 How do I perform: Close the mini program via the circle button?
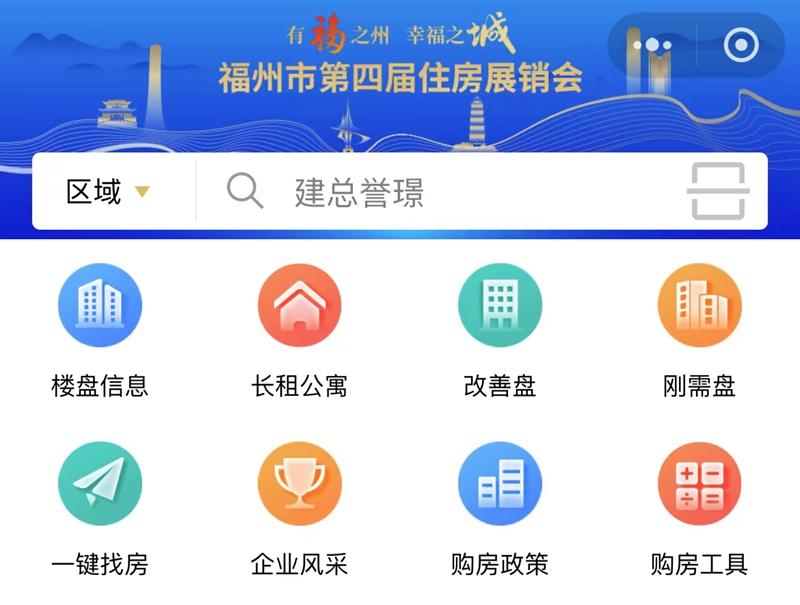(741, 46)
